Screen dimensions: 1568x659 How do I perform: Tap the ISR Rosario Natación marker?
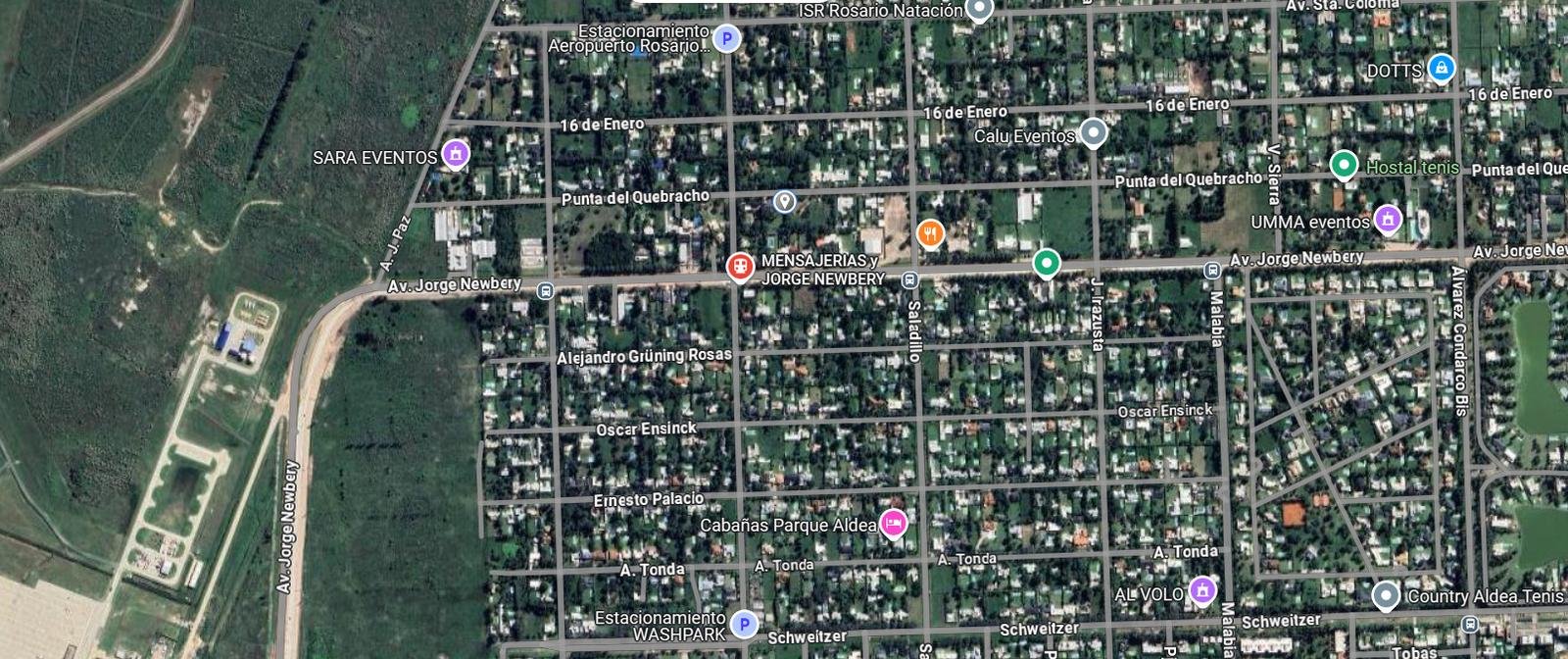[x=978, y=10]
